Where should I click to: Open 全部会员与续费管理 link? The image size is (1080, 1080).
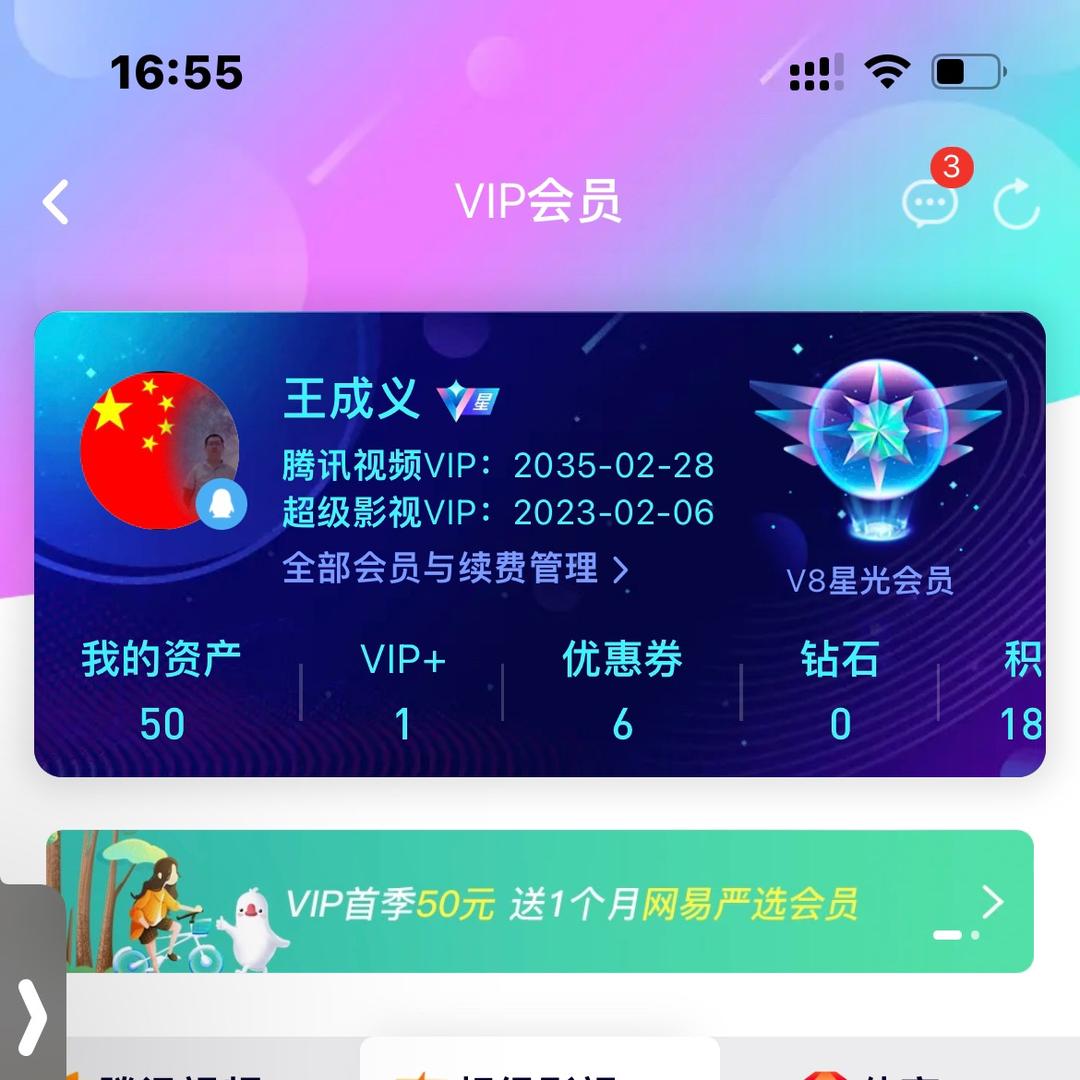[x=455, y=569]
